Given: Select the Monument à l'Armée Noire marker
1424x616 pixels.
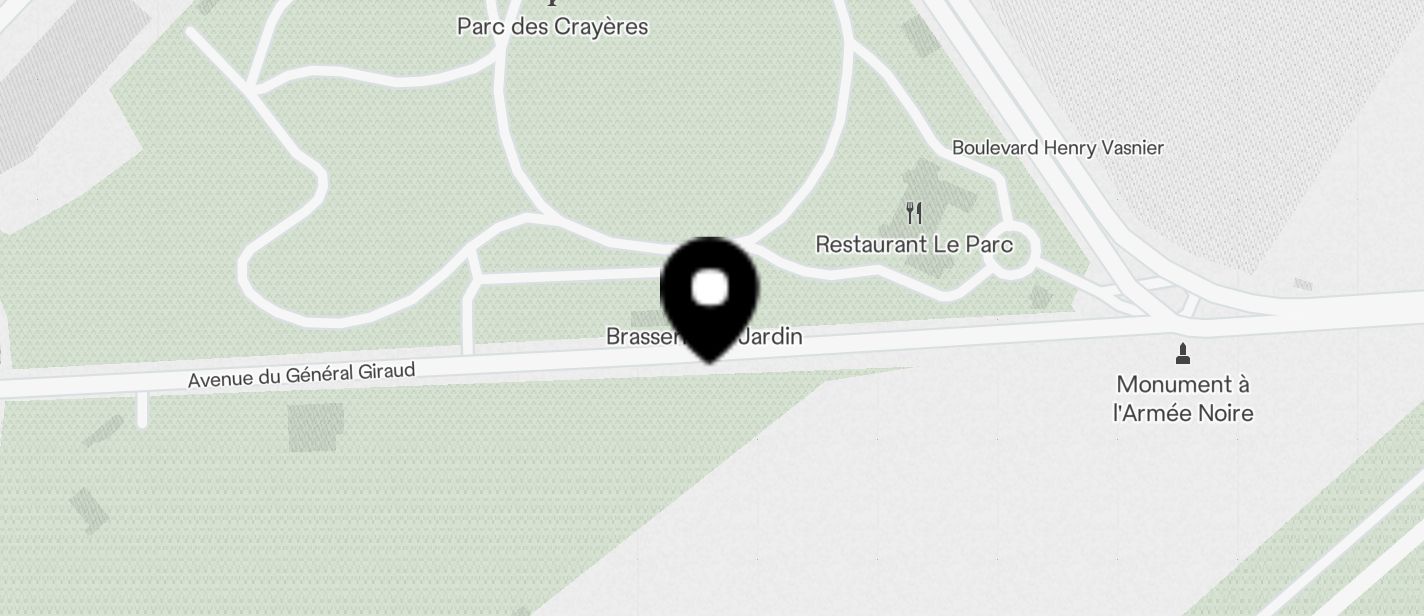Looking at the screenshot, I should point(1183,353).
